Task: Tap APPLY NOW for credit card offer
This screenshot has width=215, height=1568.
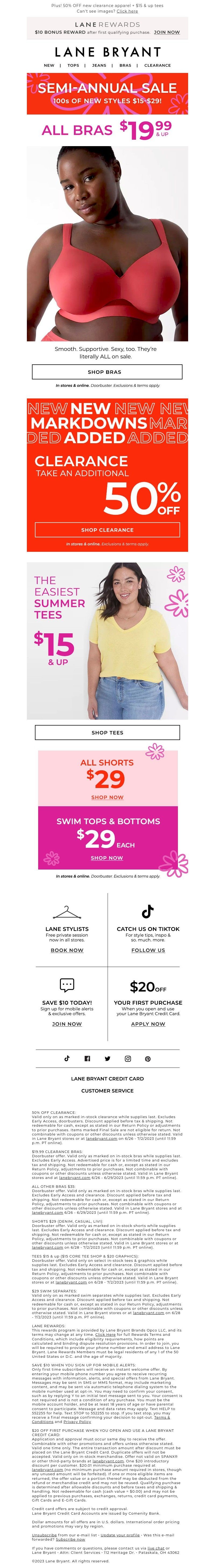Action: point(148,1024)
